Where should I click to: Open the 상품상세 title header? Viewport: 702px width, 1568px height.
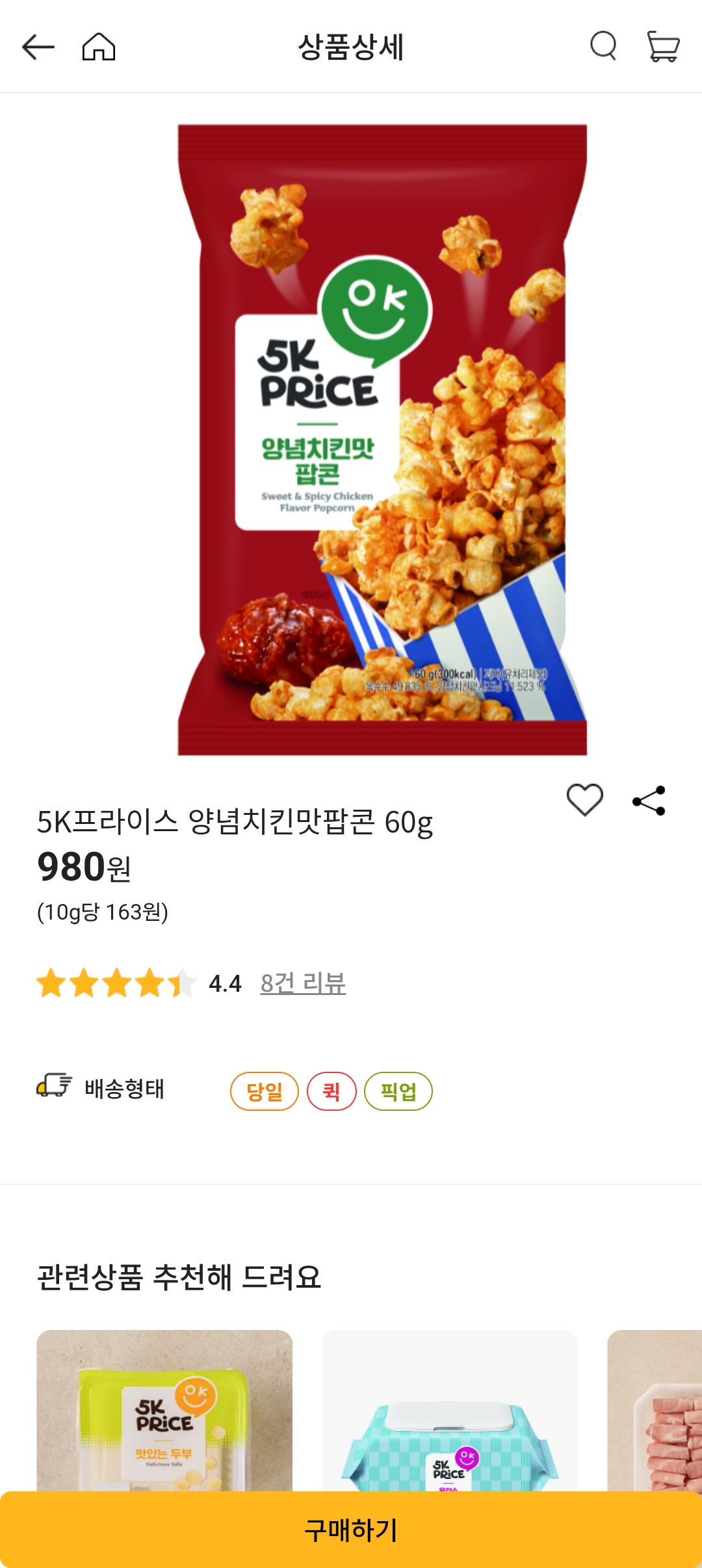pos(351,47)
